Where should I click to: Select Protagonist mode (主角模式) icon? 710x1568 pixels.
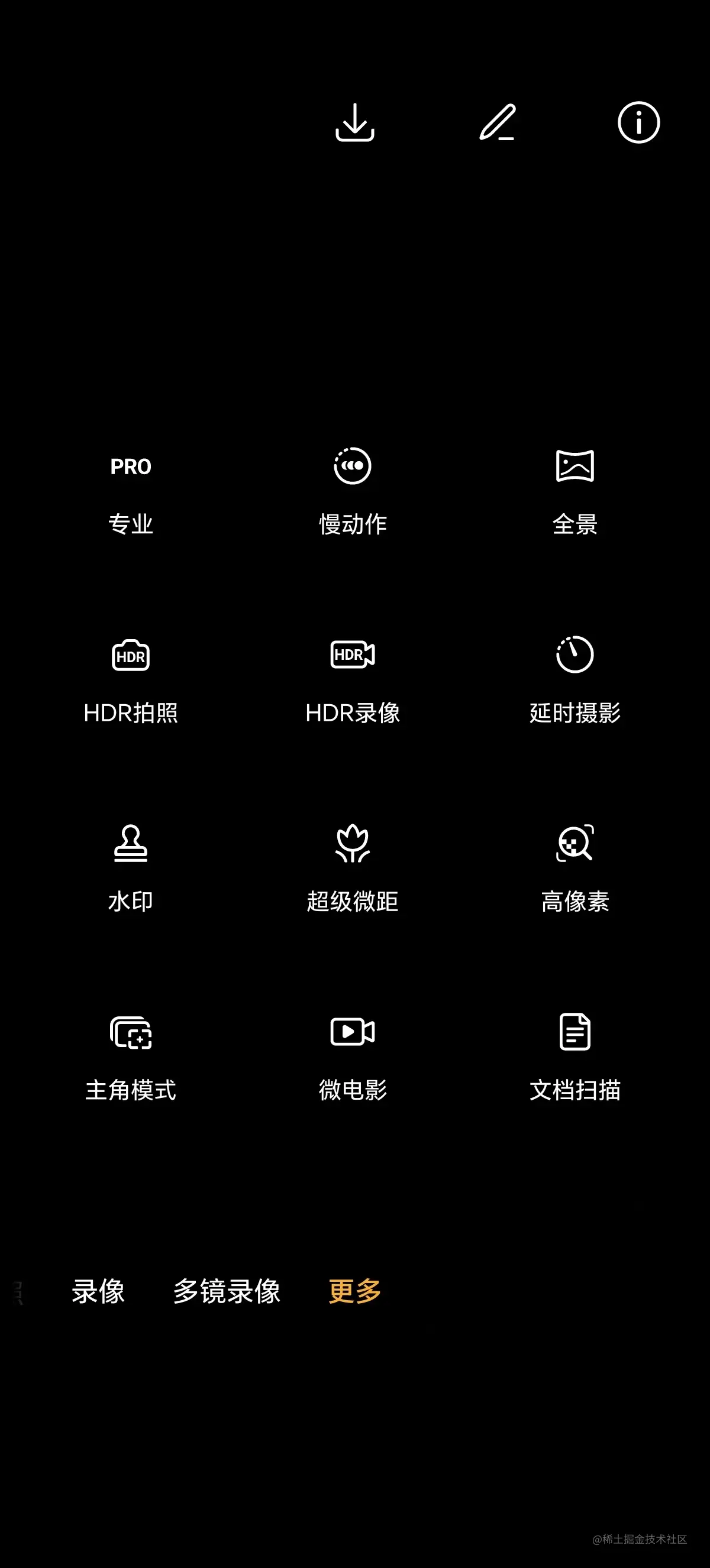click(130, 1034)
